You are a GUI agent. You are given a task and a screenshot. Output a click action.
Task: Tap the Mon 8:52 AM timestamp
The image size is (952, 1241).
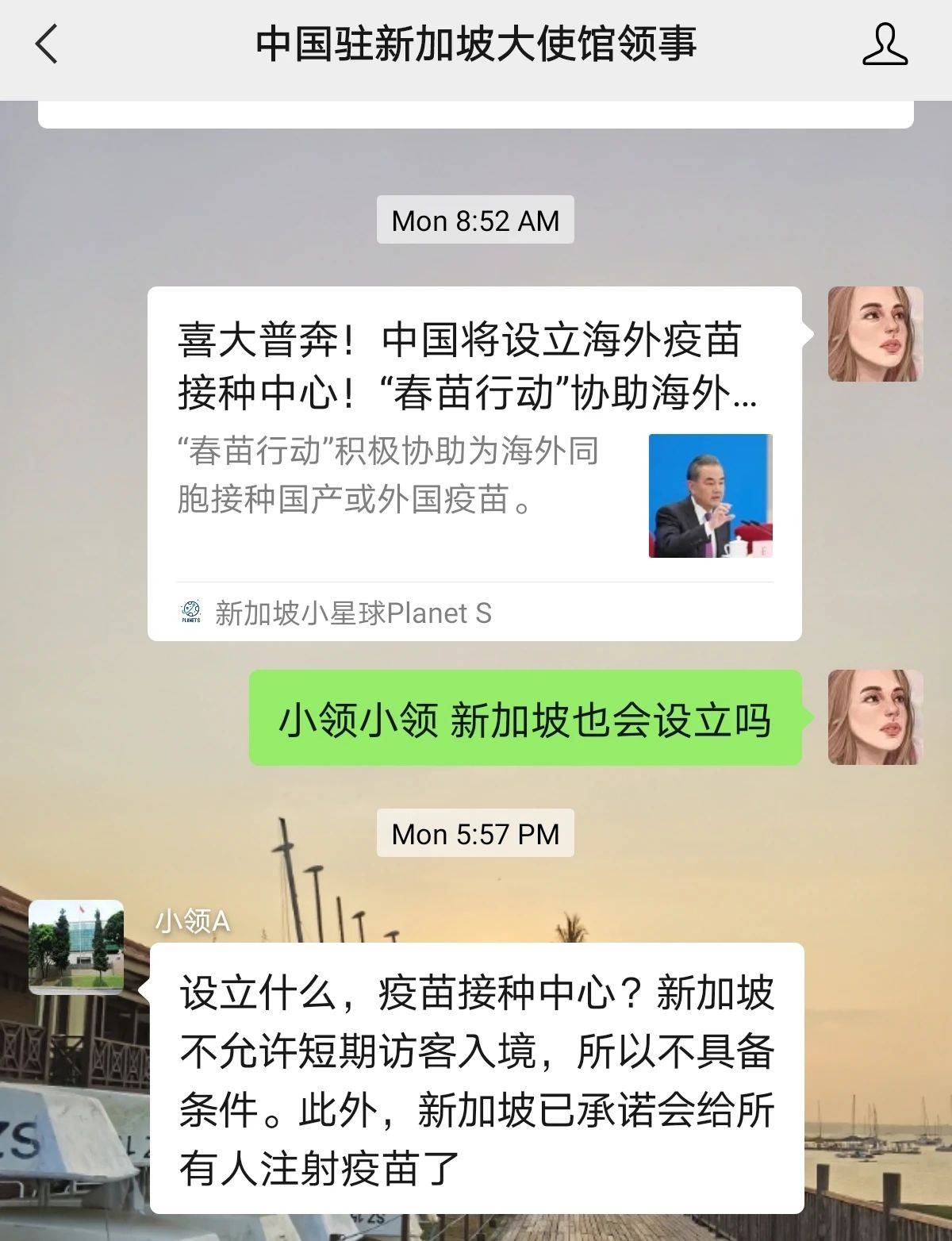474,221
